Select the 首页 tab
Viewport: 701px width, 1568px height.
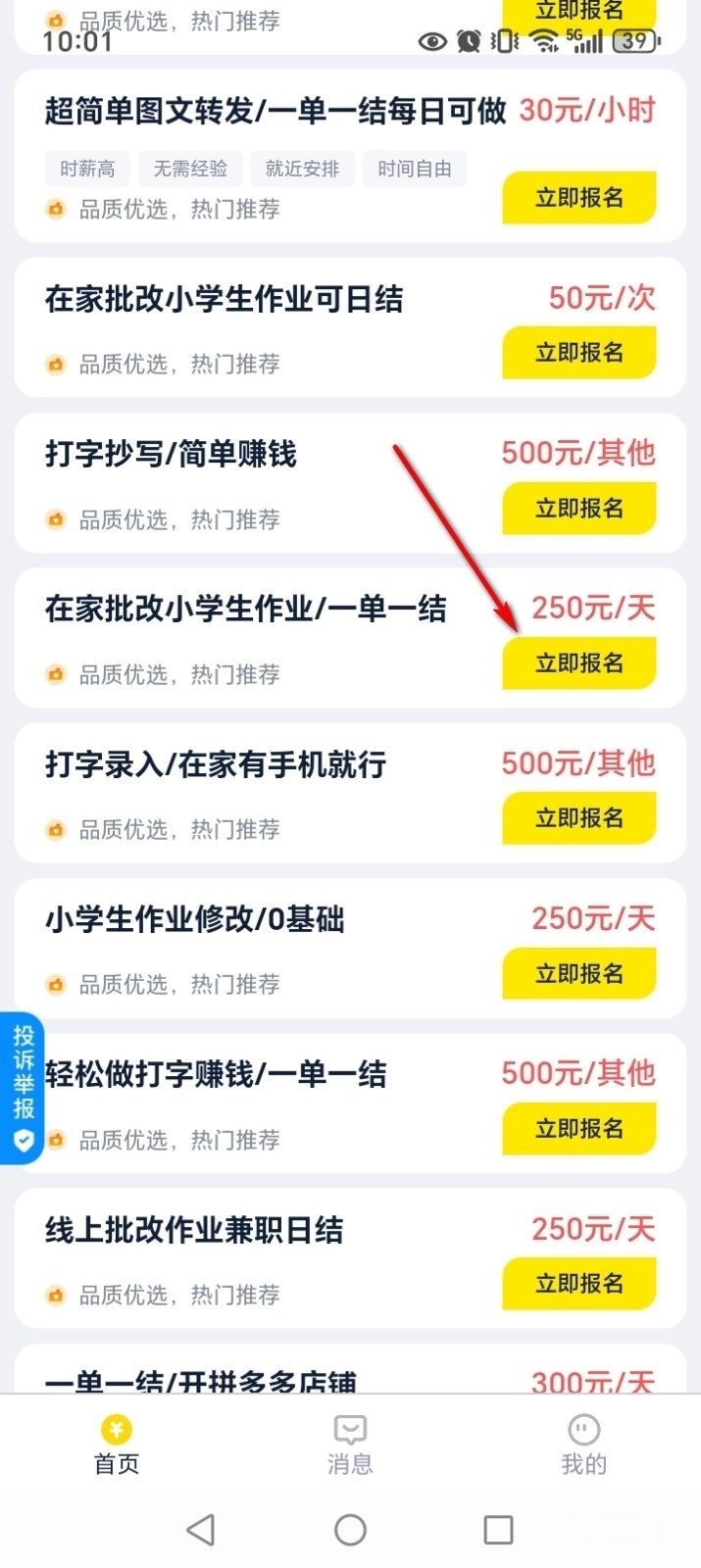click(x=117, y=1445)
